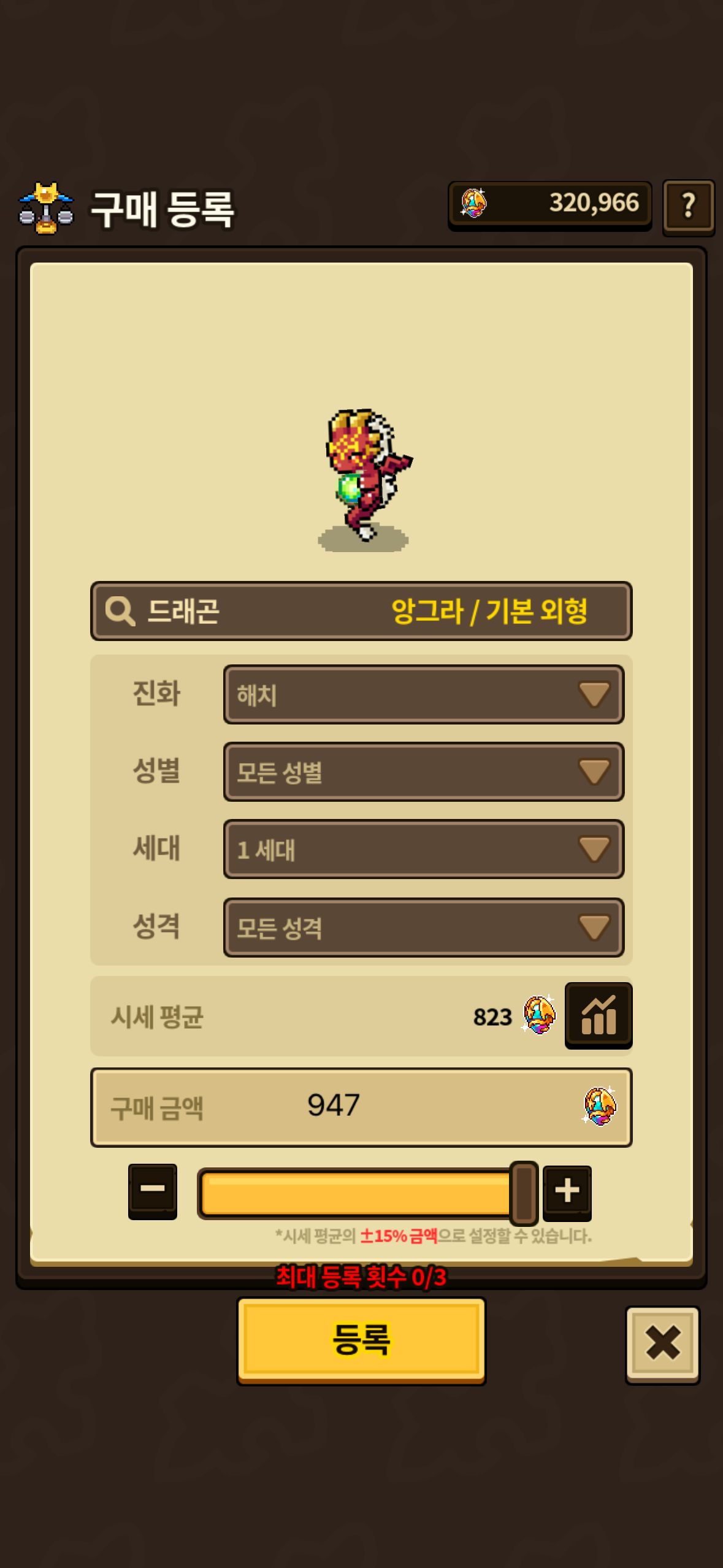
Task: Increase the price with the plus button
Action: pos(567,1192)
